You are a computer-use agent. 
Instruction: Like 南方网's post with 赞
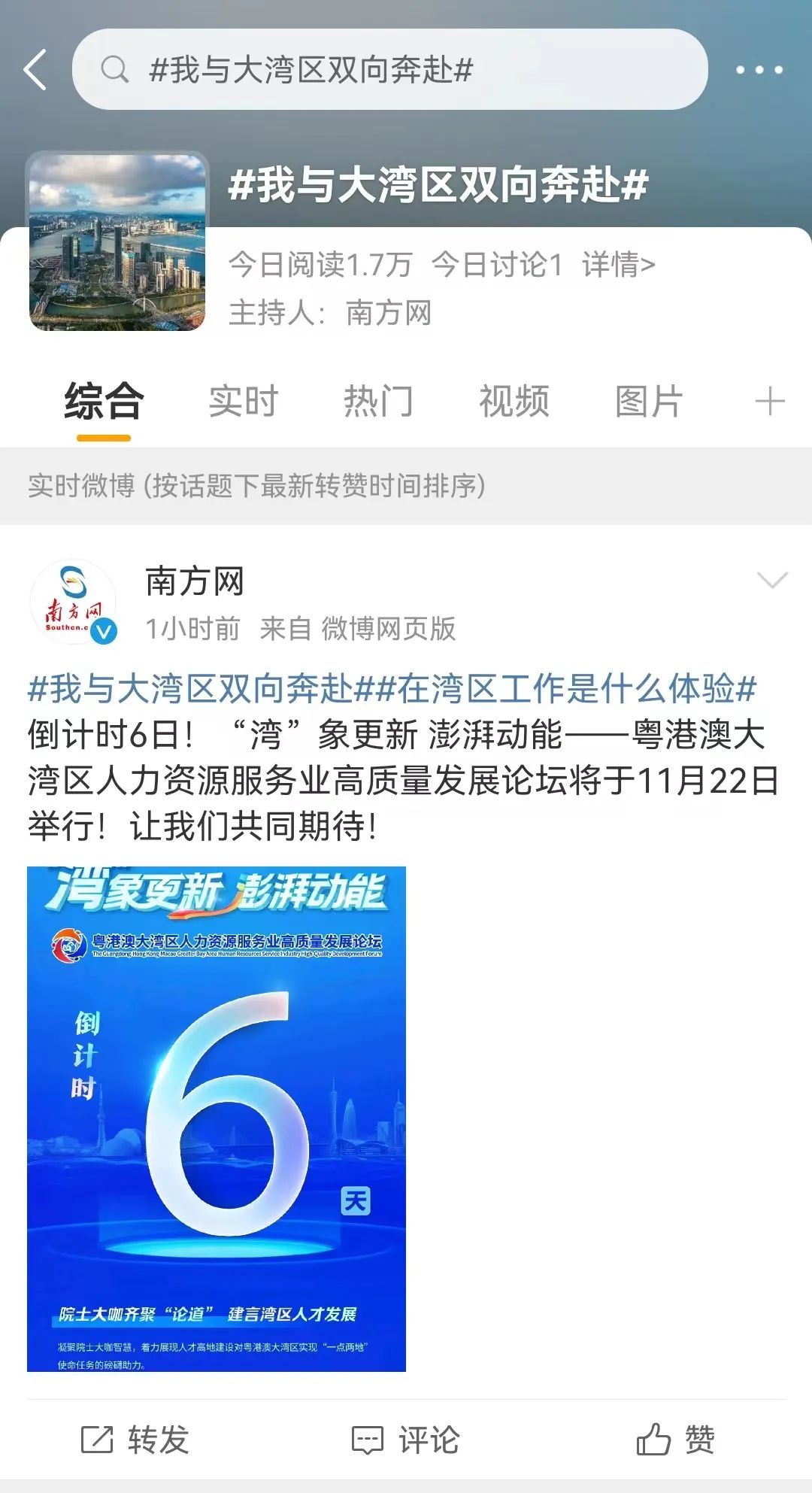click(x=675, y=1440)
